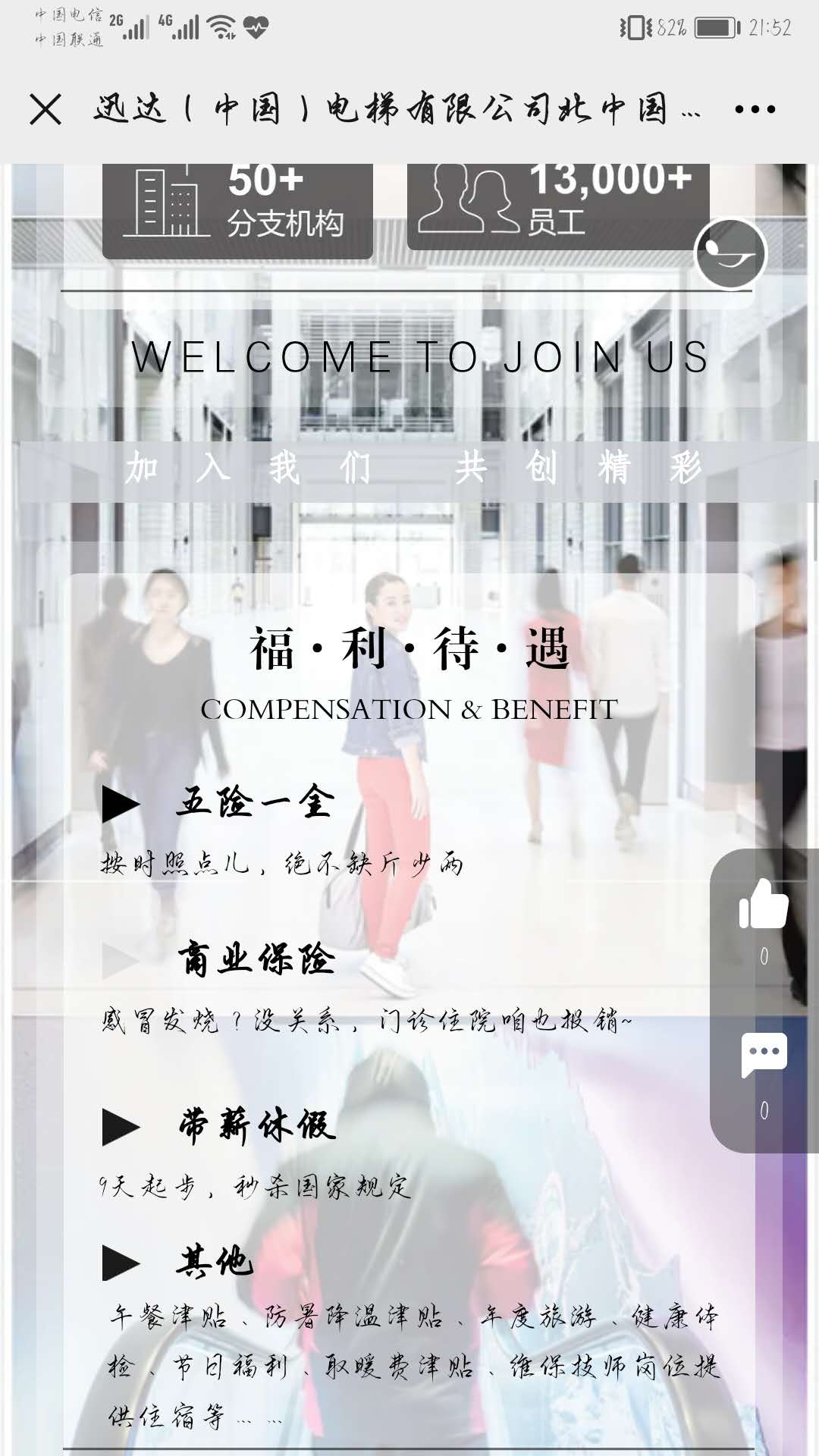Tap the round floating music icon
Viewport: 819px width, 1456px height.
click(730, 254)
